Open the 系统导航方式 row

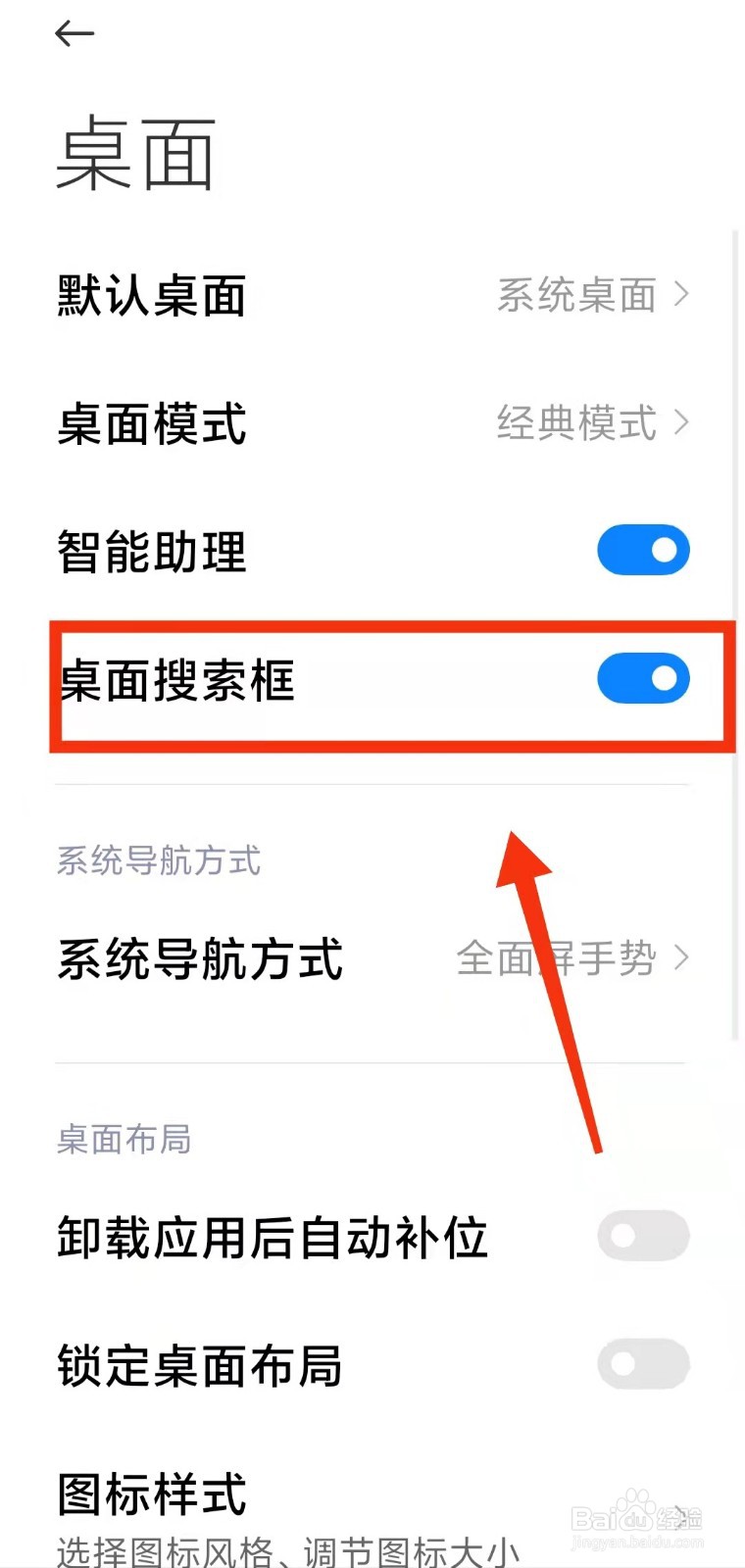pos(201,958)
